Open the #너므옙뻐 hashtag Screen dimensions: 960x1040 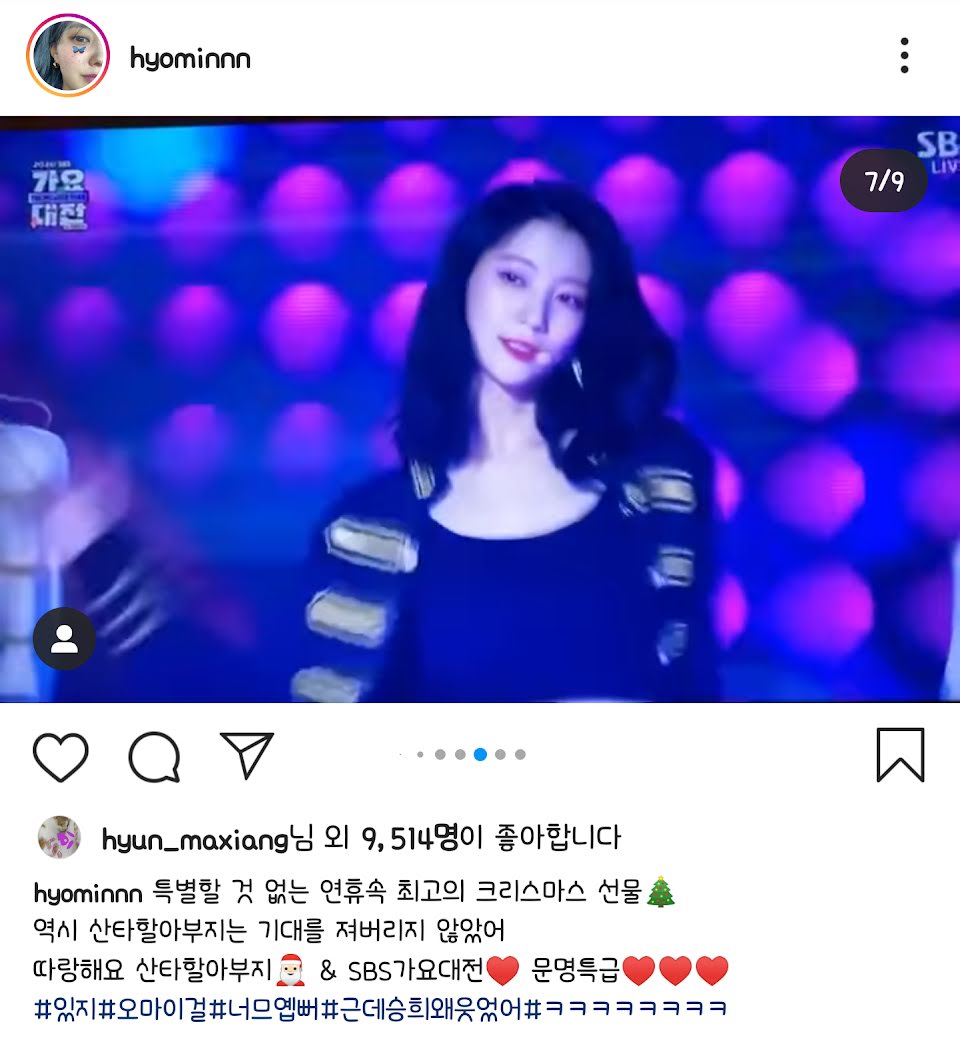[x=266, y=1008]
